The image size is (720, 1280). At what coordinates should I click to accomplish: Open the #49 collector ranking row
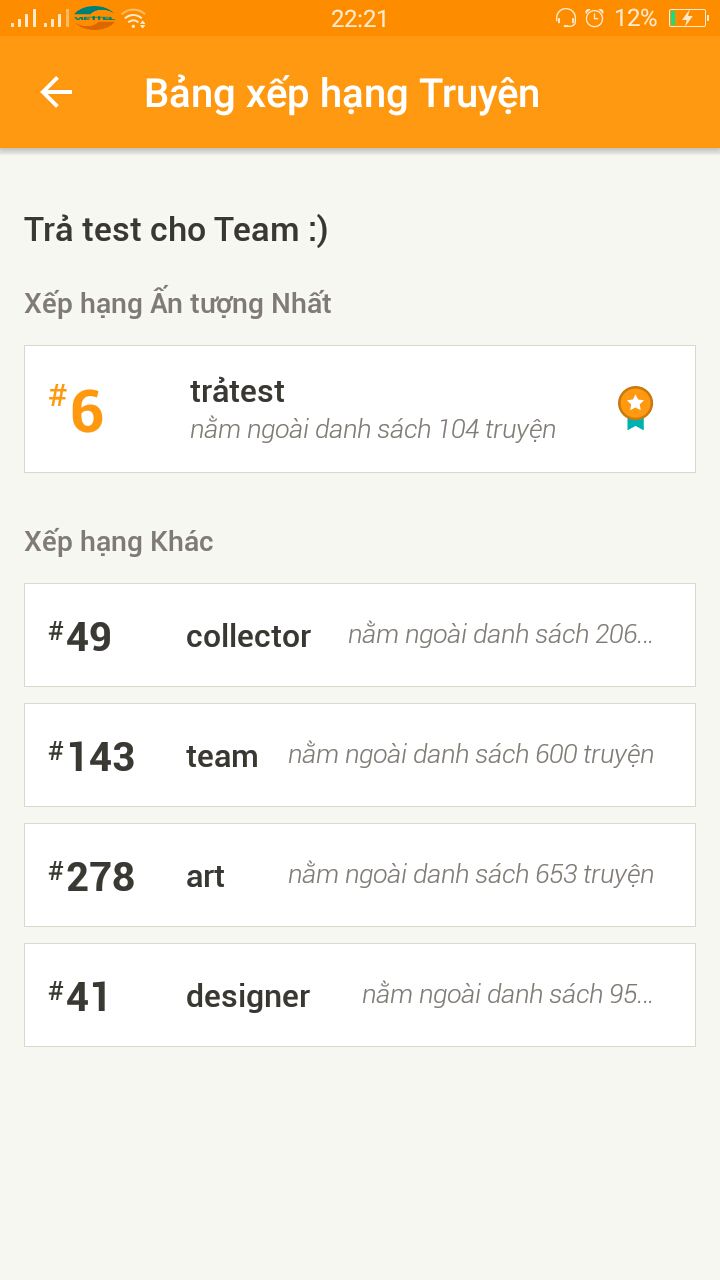[360, 635]
